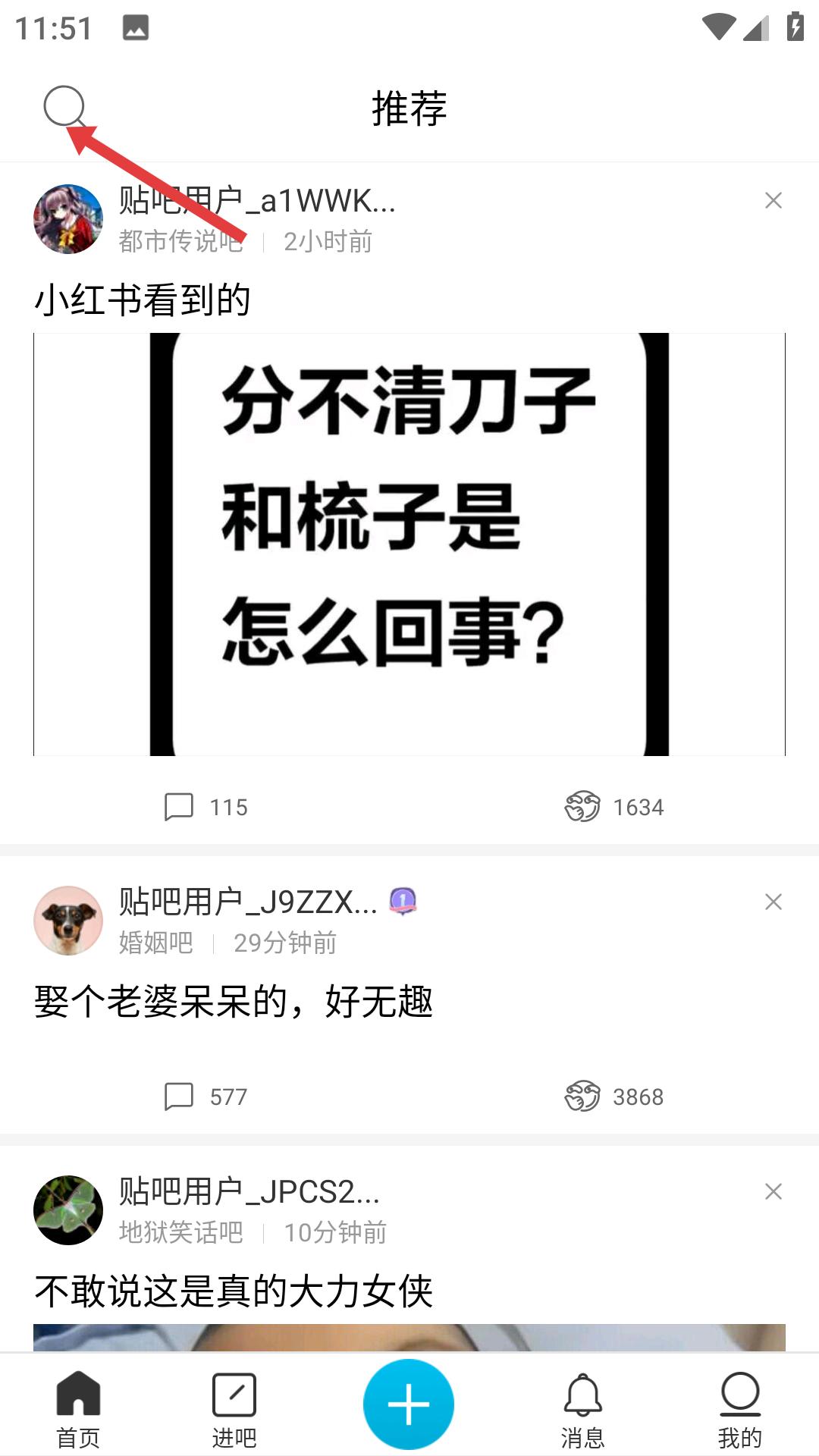The image size is (819, 1456).
Task: Dismiss the 小红书看到的 post with its X
Action: click(x=773, y=200)
